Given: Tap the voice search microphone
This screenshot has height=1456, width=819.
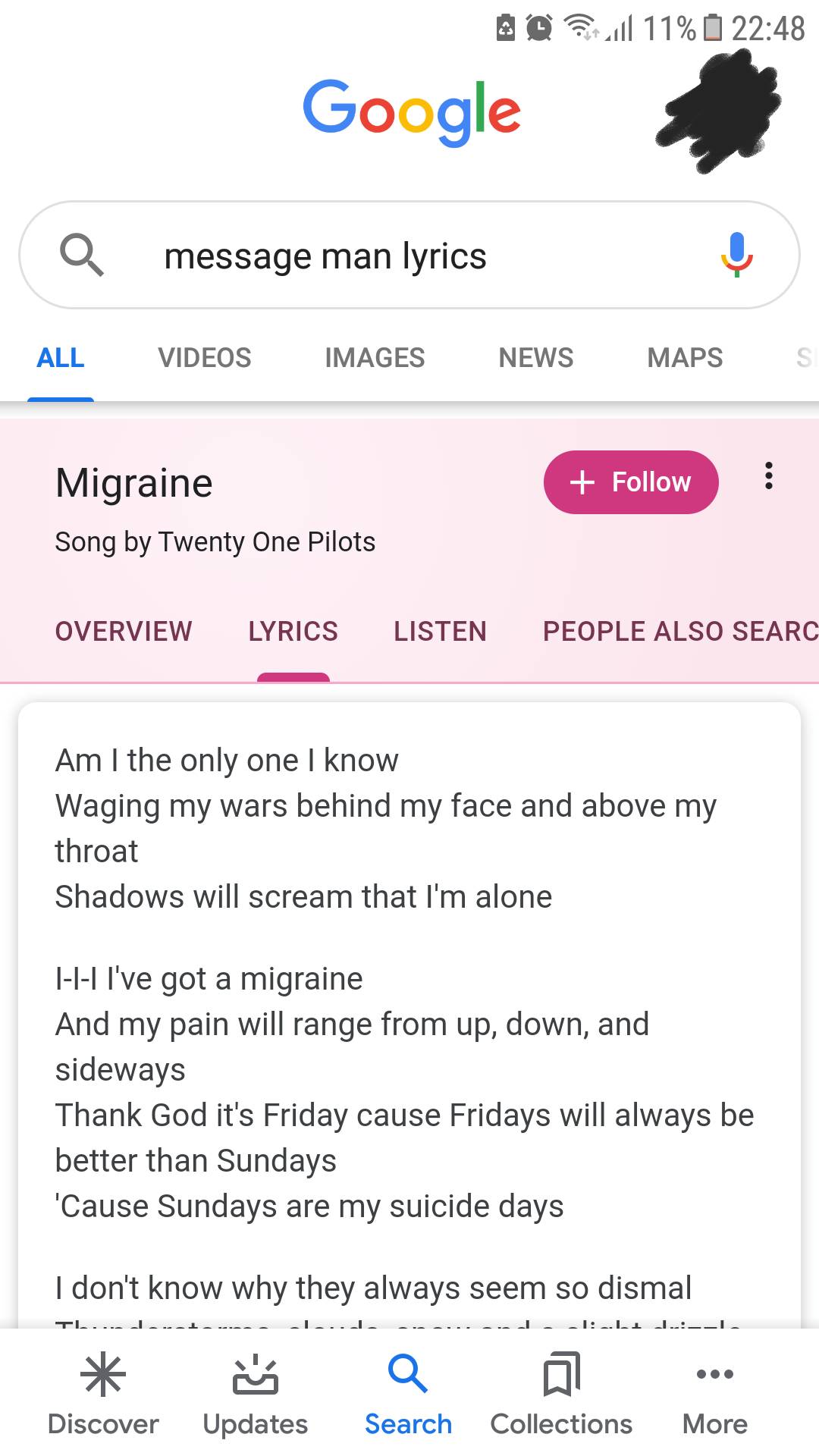Looking at the screenshot, I should (736, 255).
